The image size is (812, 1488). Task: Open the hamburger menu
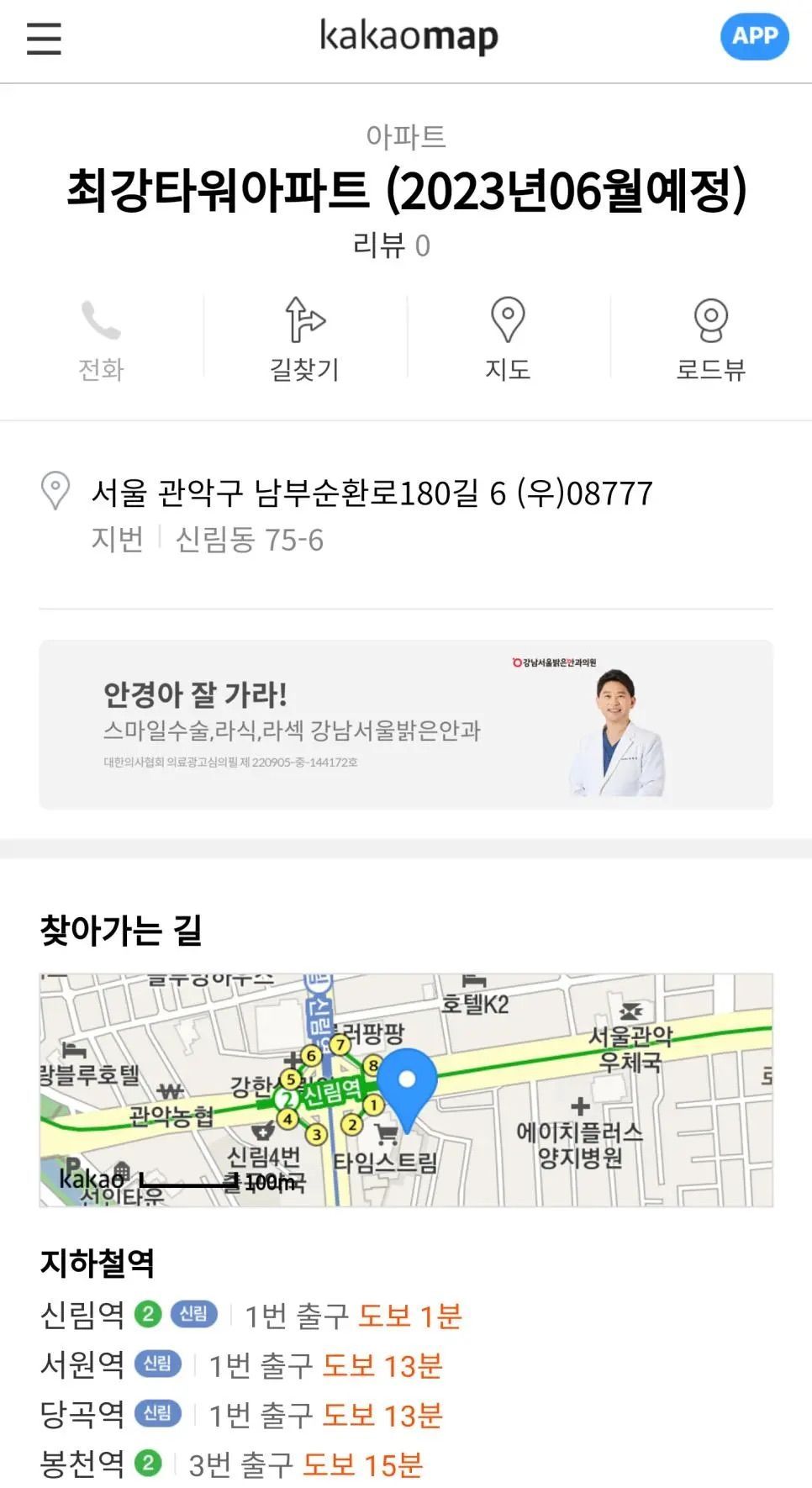coord(44,39)
